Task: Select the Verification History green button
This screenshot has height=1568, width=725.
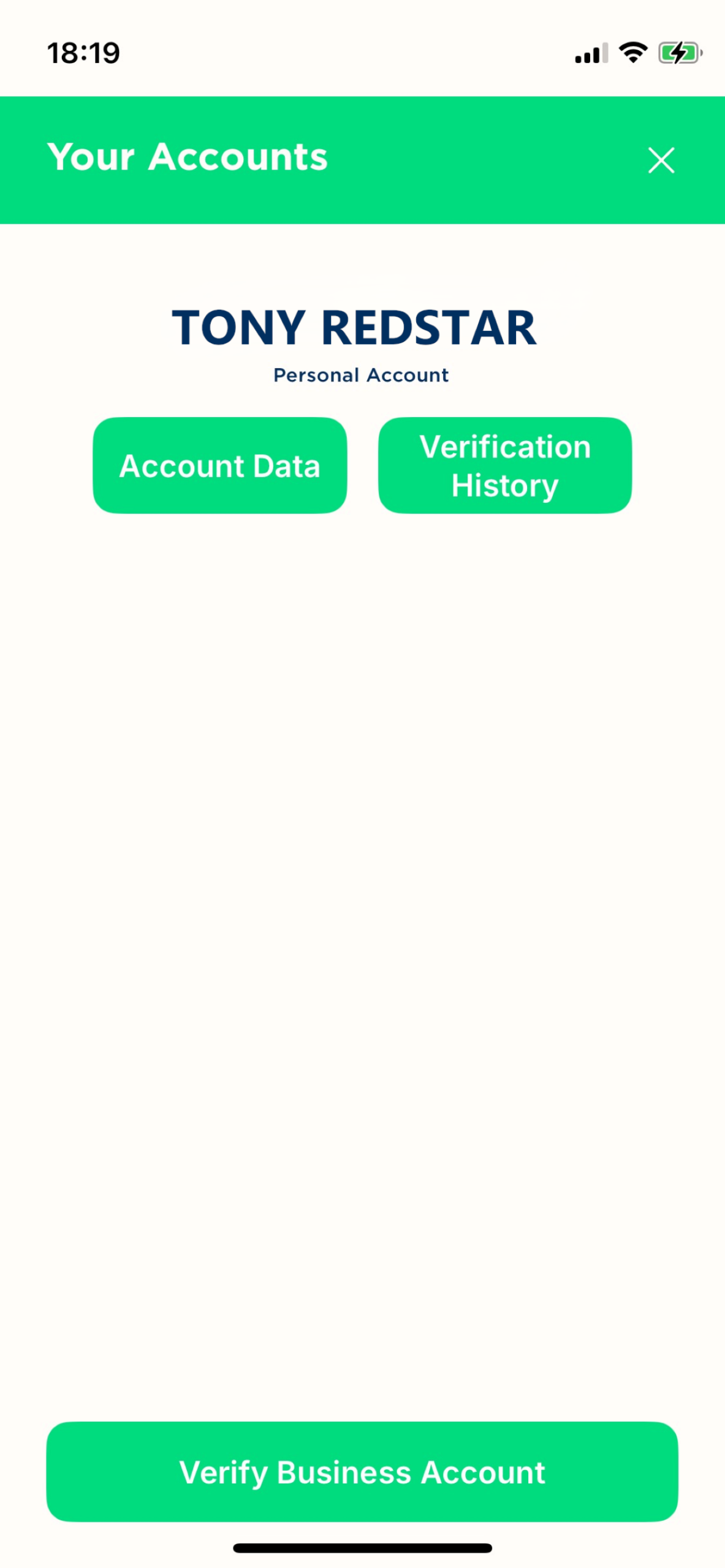Action: point(504,466)
